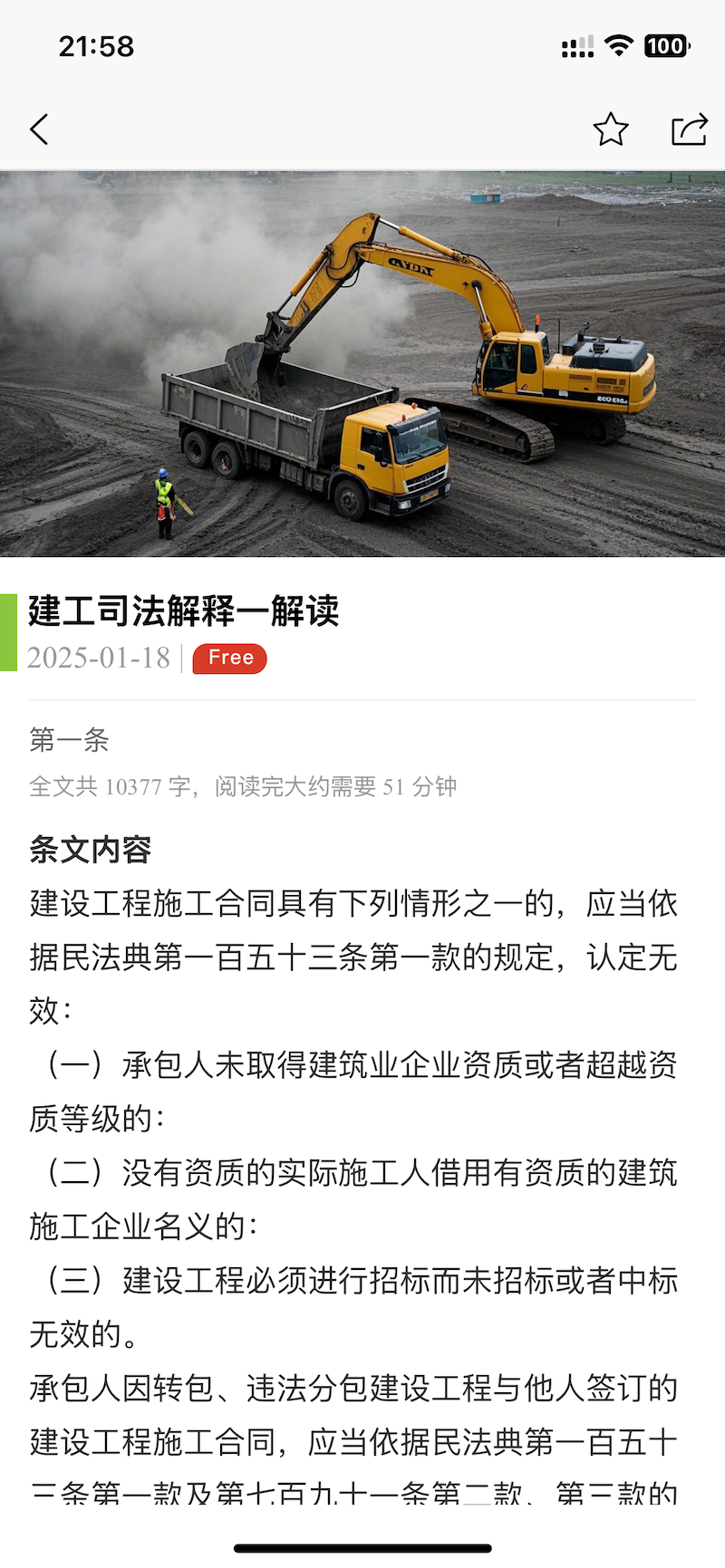Tap the back arrow to return
The width and height of the screenshot is (725, 1568).
tap(39, 130)
